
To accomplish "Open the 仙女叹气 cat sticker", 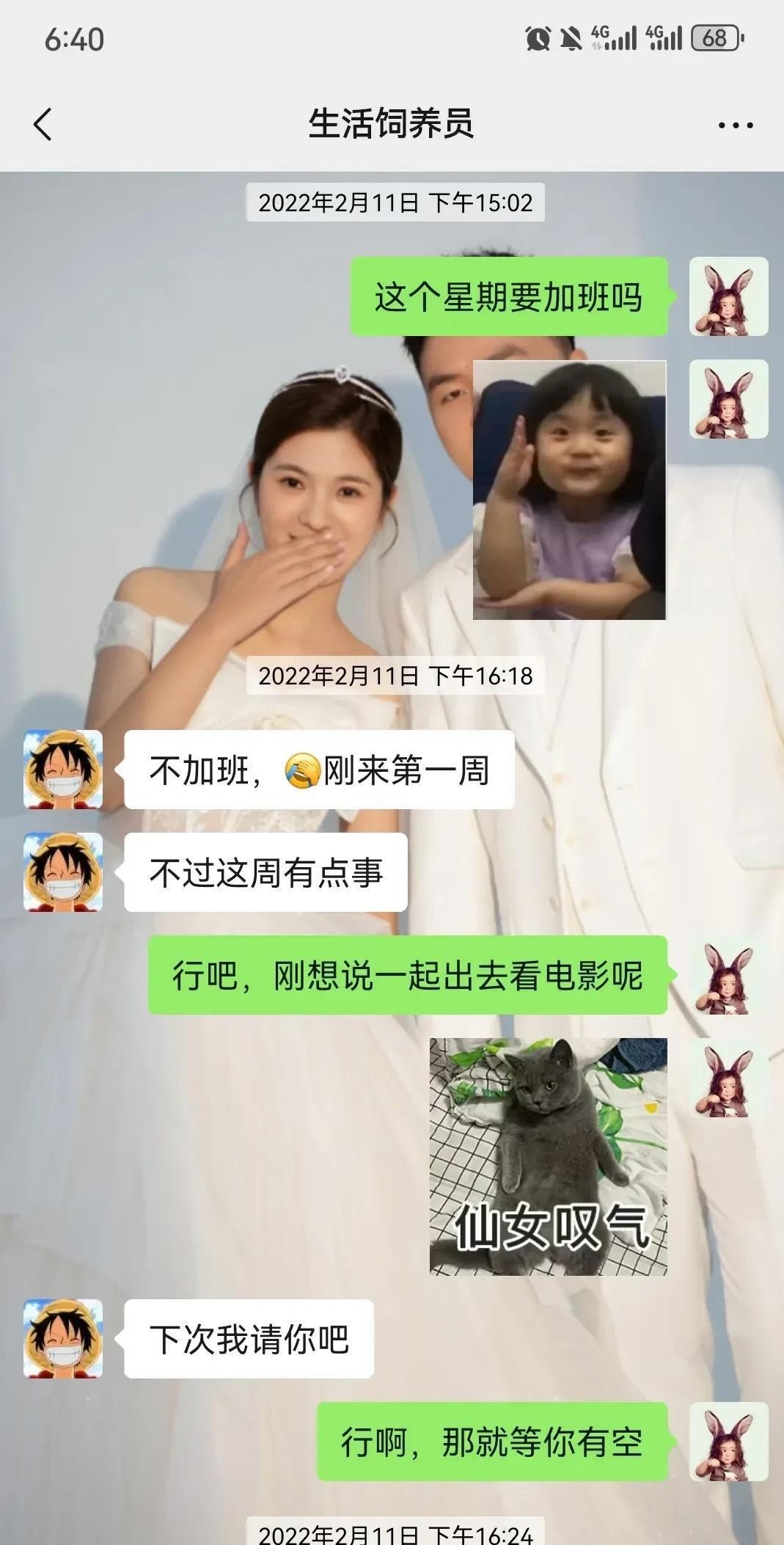I will tap(548, 1156).
